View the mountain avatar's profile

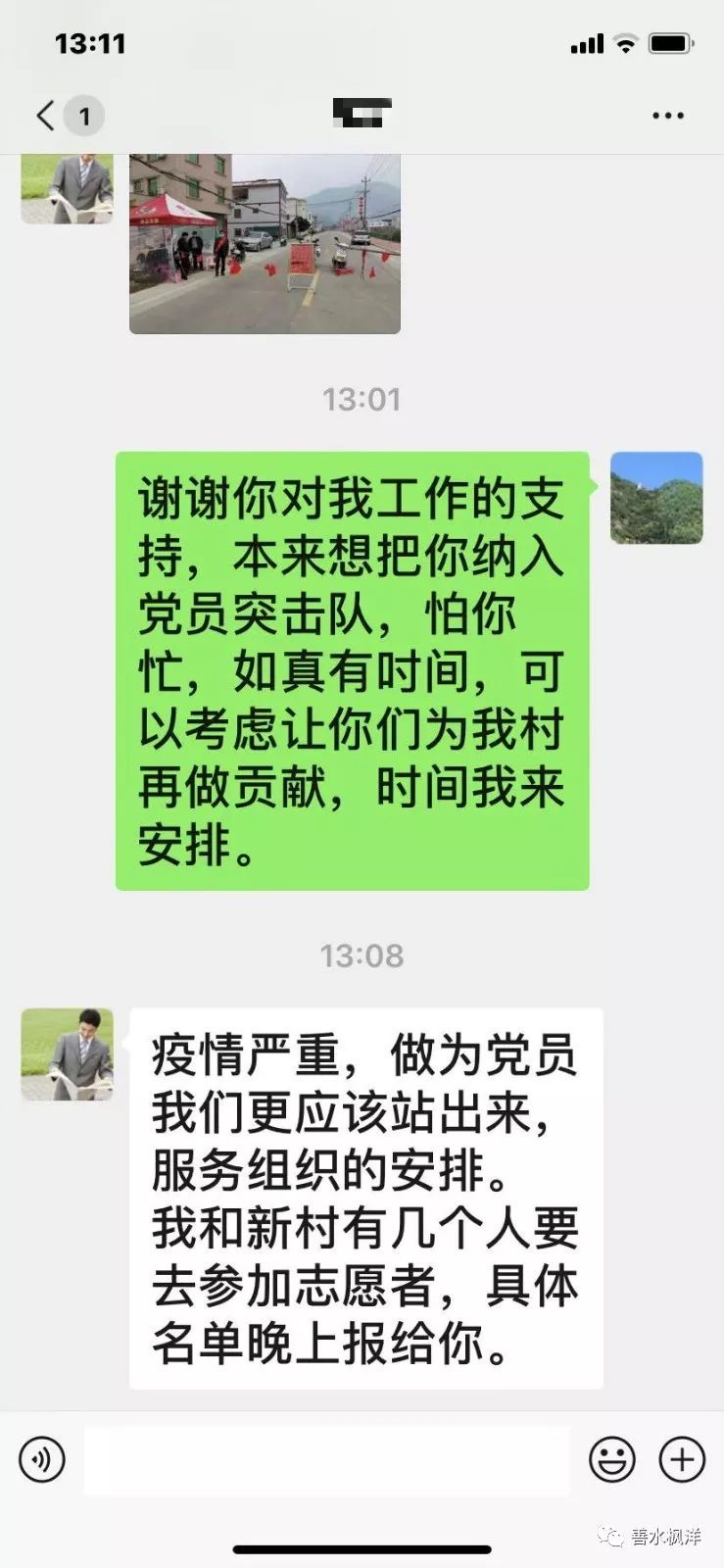[x=656, y=498]
